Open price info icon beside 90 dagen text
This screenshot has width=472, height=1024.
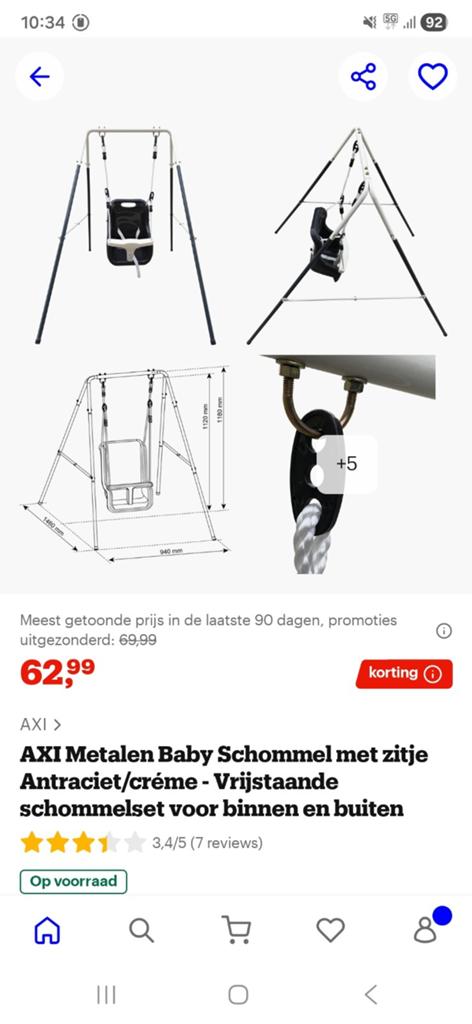[444, 631]
